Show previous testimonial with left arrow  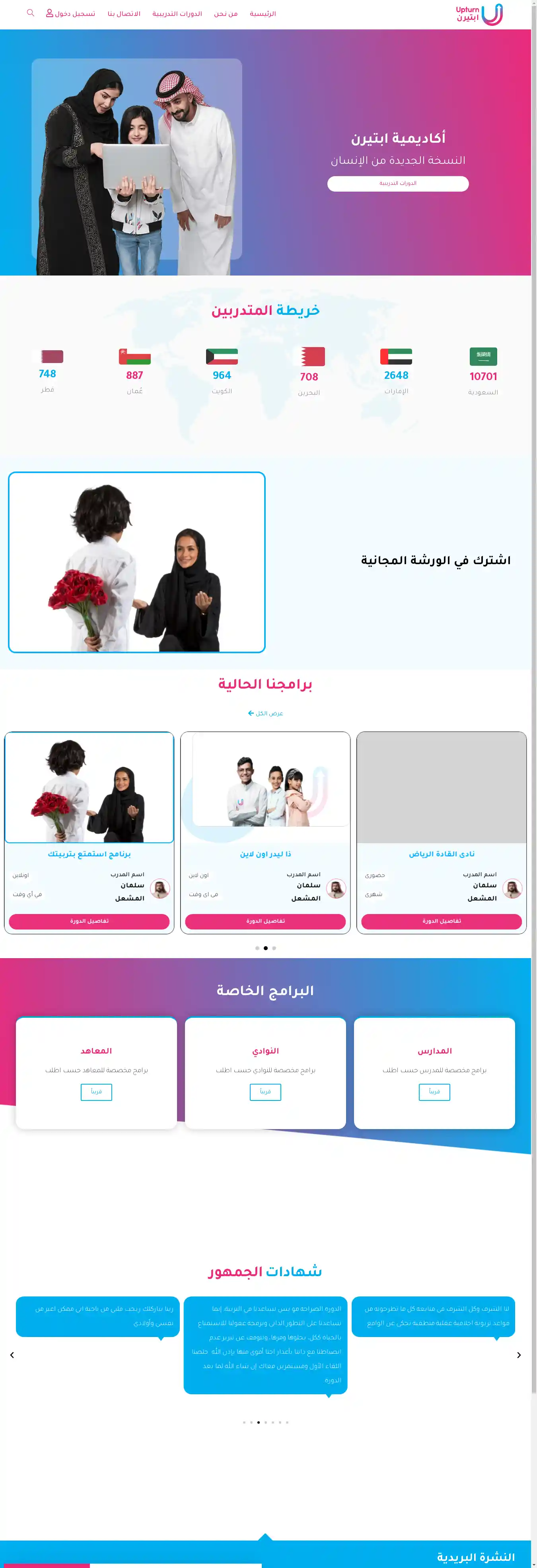[12, 1355]
